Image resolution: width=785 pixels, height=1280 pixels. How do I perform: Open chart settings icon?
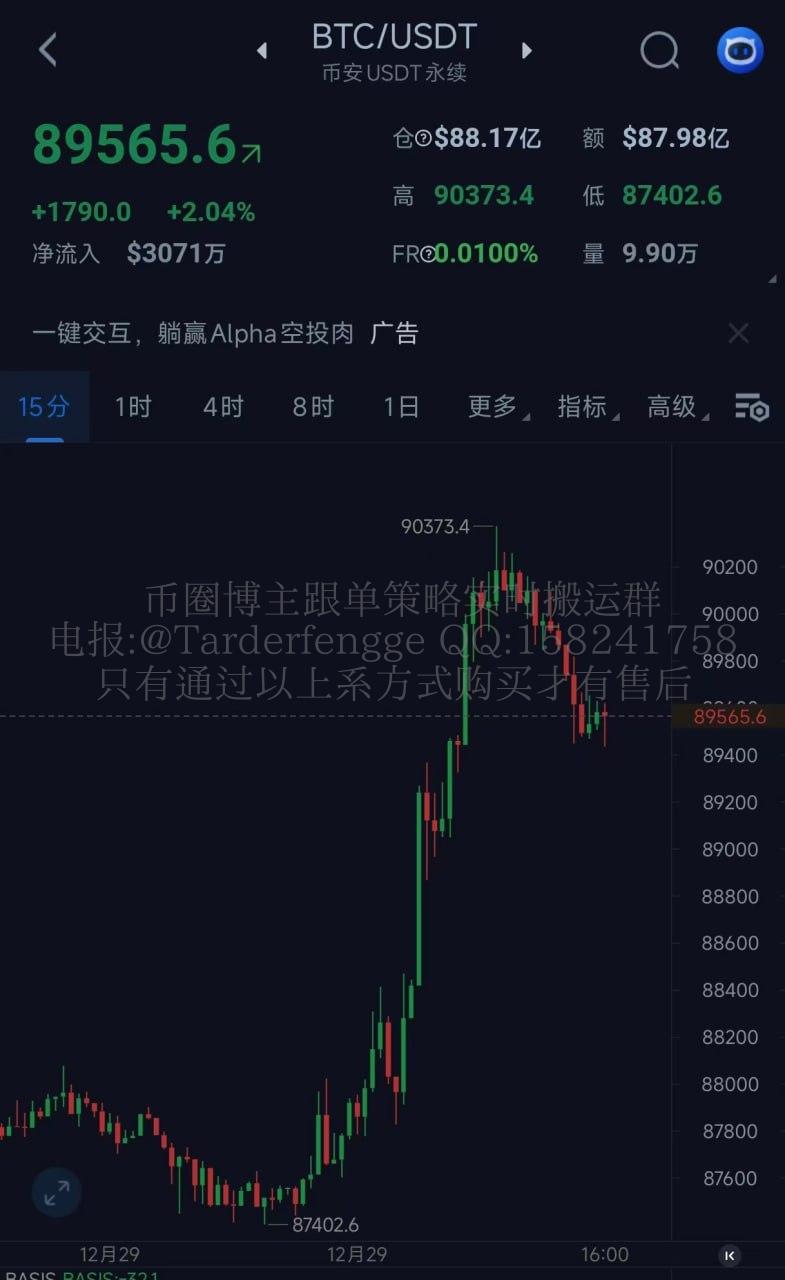point(751,407)
